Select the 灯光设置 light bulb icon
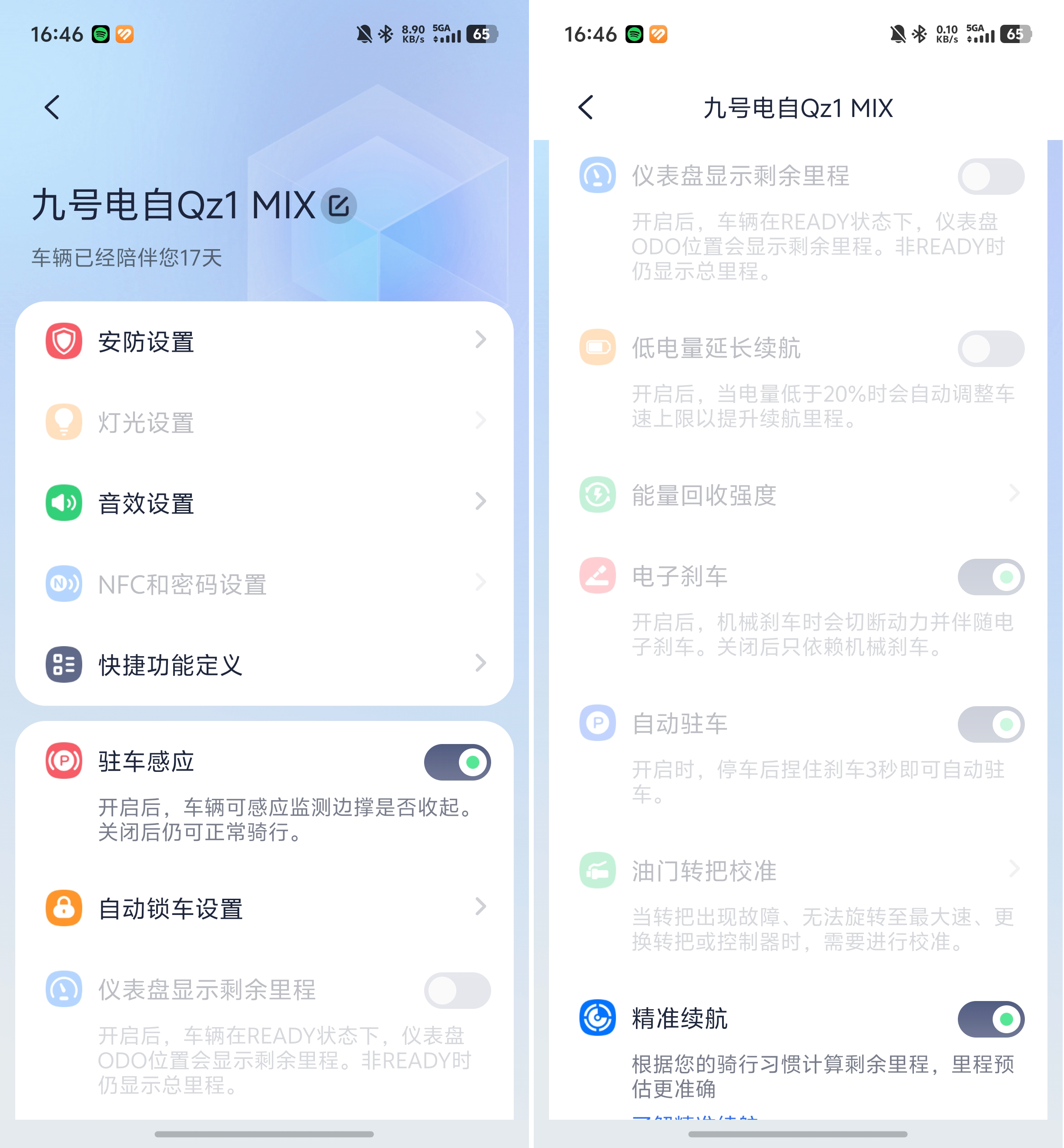 pos(64,422)
